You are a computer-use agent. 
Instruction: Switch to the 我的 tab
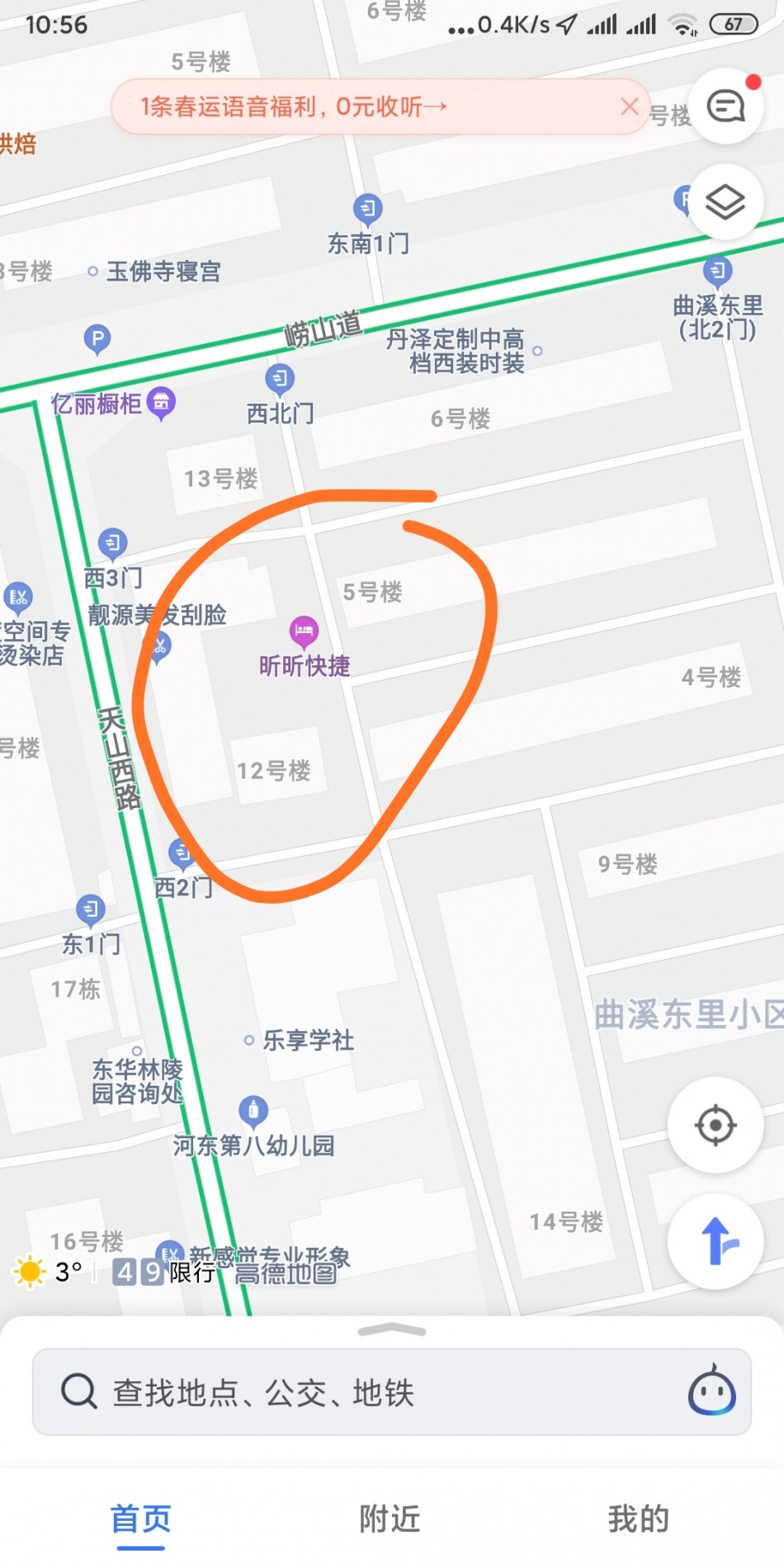[x=639, y=1518]
